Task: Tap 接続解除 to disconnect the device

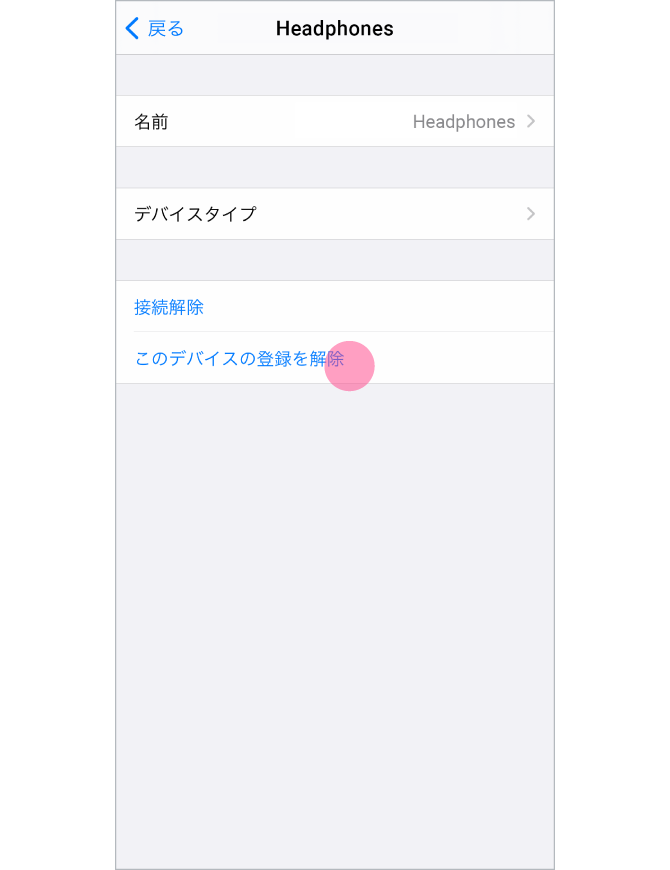Action: point(169,307)
